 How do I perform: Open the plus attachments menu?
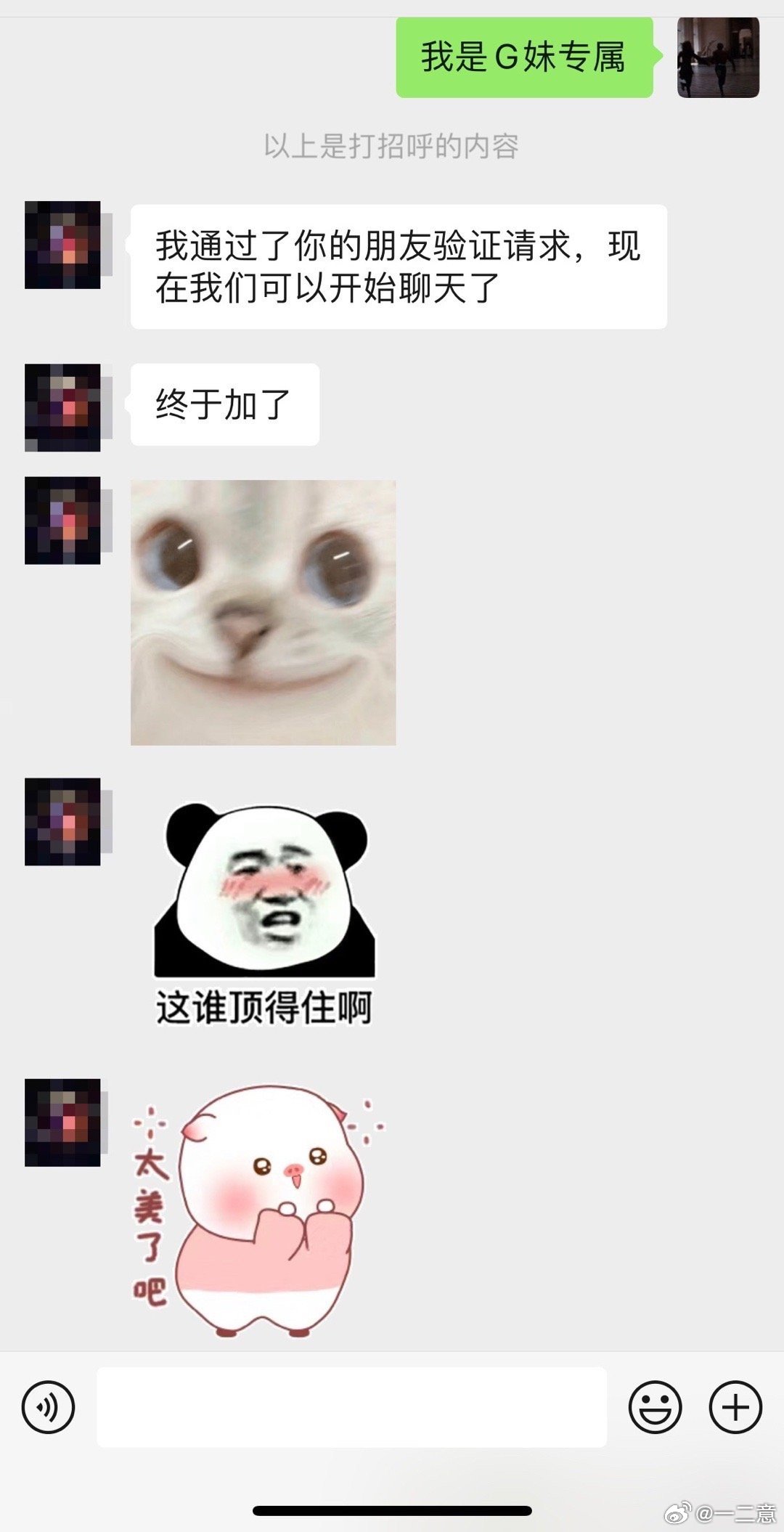point(735,1407)
